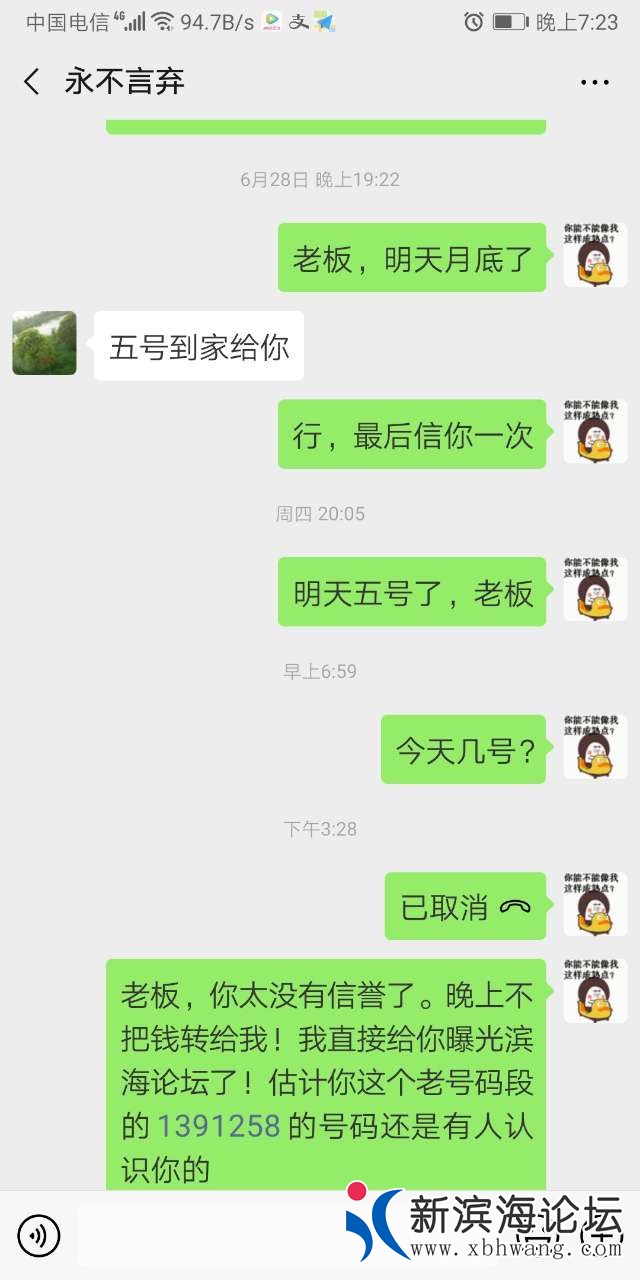Image resolution: width=640 pixels, height=1280 pixels.
Task: Switch to voice message input
Action: tap(39, 1236)
